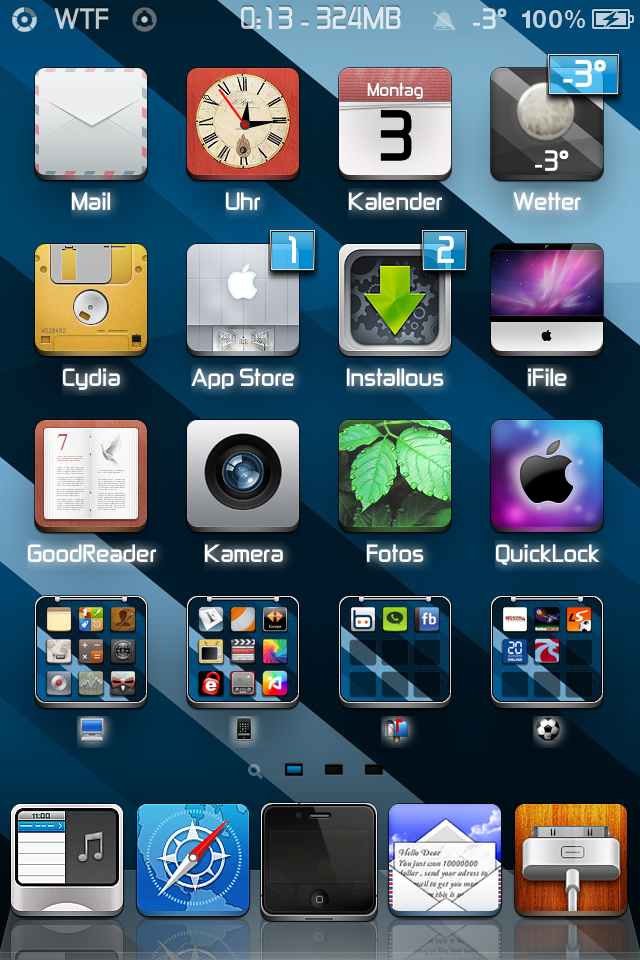
Task: Open the messages letter app in dock
Action: (x=445, y=860)
